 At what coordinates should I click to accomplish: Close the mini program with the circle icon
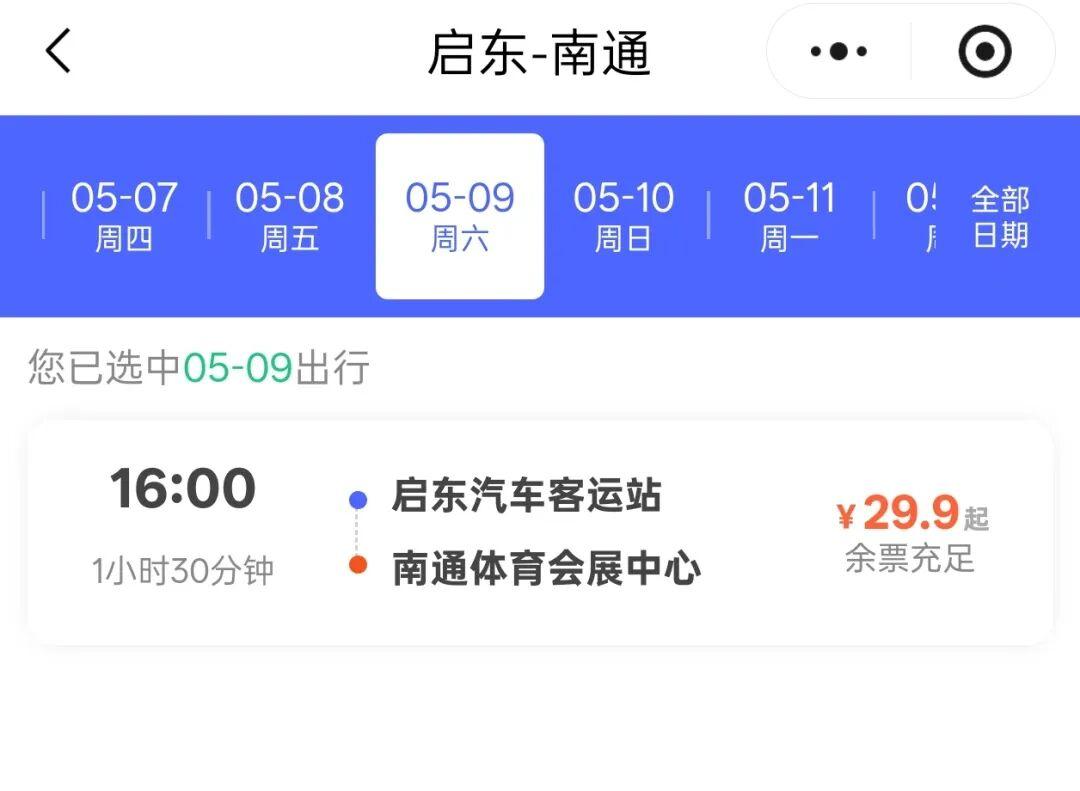click(x=985, y=51)
